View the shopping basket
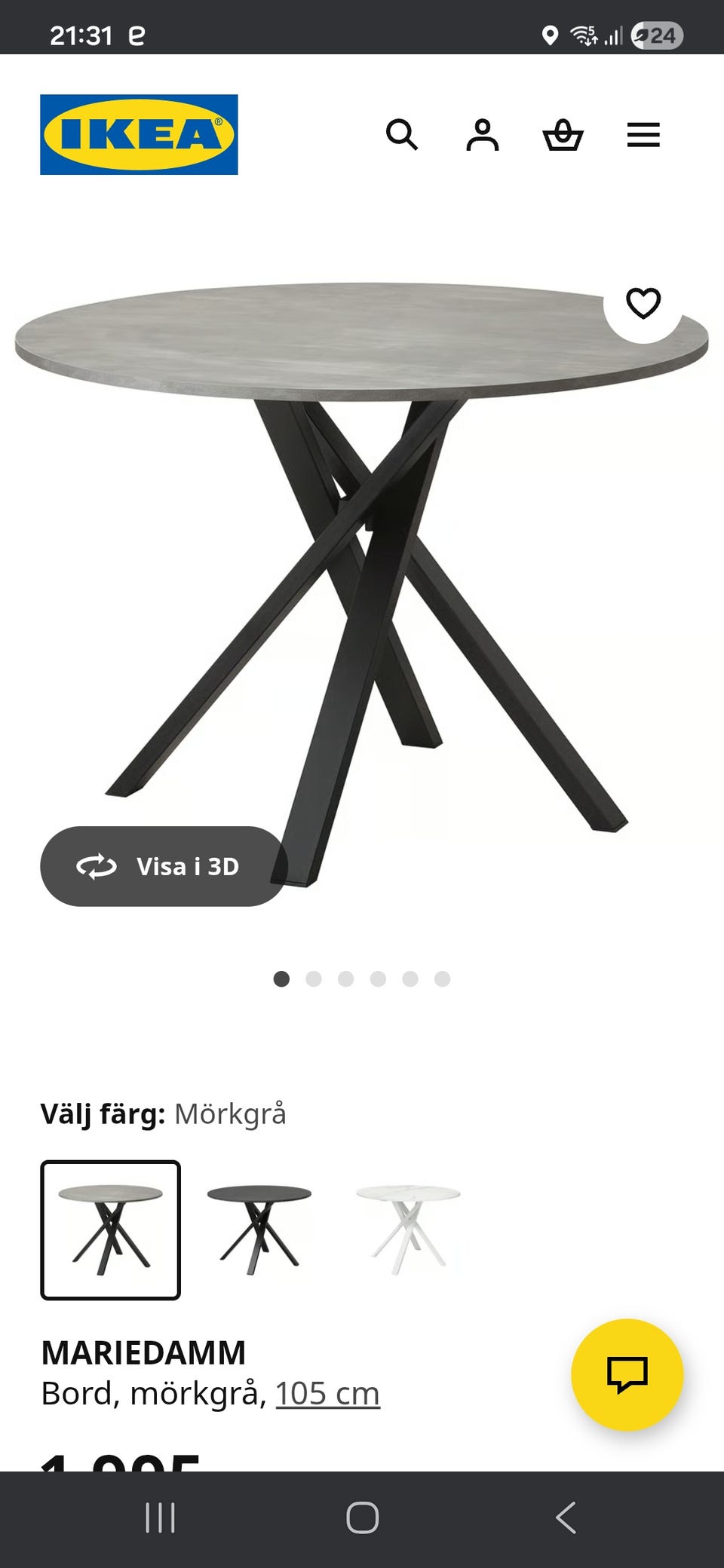 (564, 136)
